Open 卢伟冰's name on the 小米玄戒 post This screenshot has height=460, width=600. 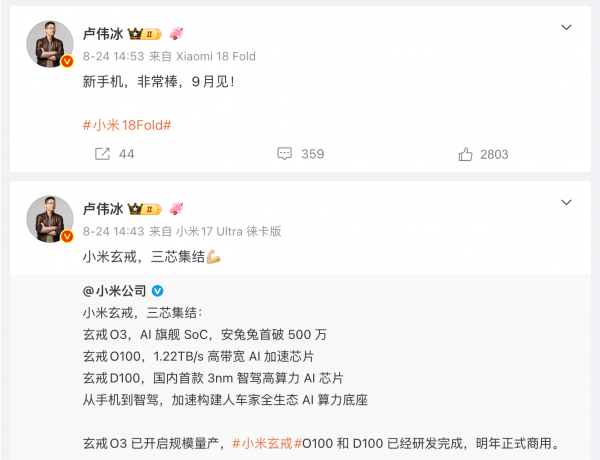point(103,209)
